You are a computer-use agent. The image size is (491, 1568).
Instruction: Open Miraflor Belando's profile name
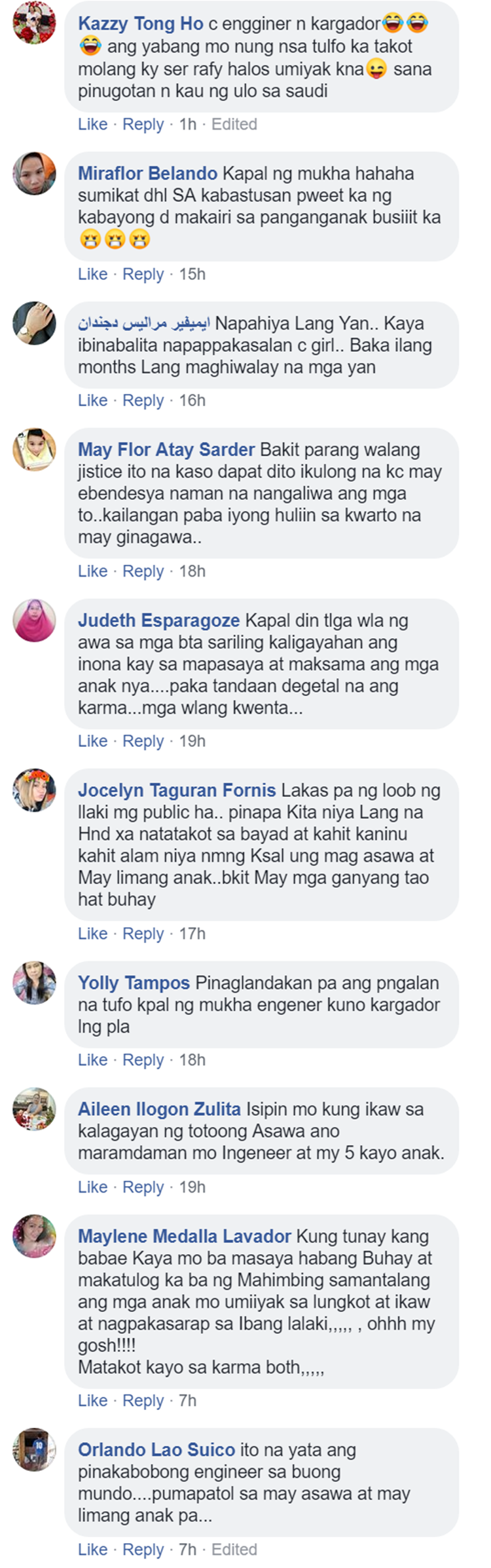pyautogui.click(x=147, y=174)
